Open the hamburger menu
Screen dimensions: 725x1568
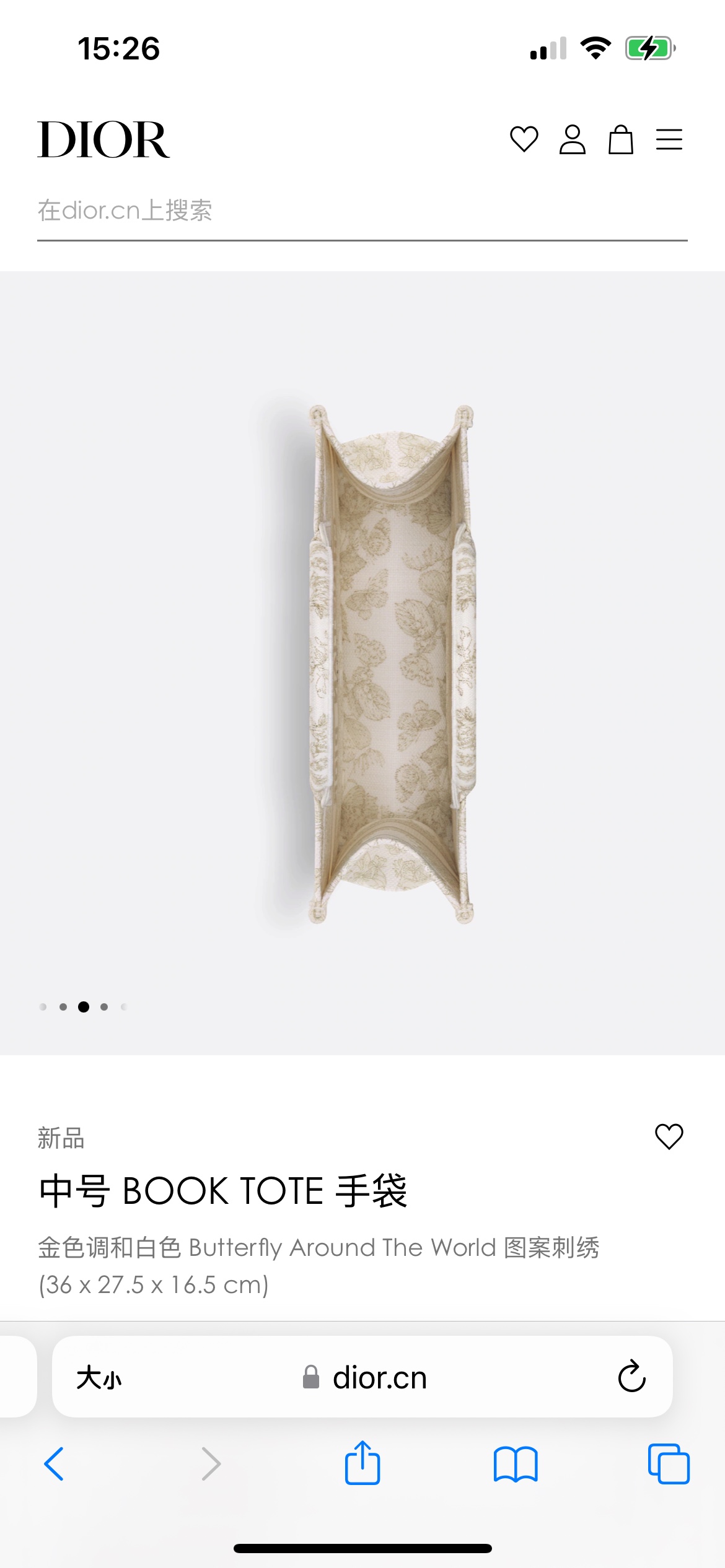coord(669,139)
